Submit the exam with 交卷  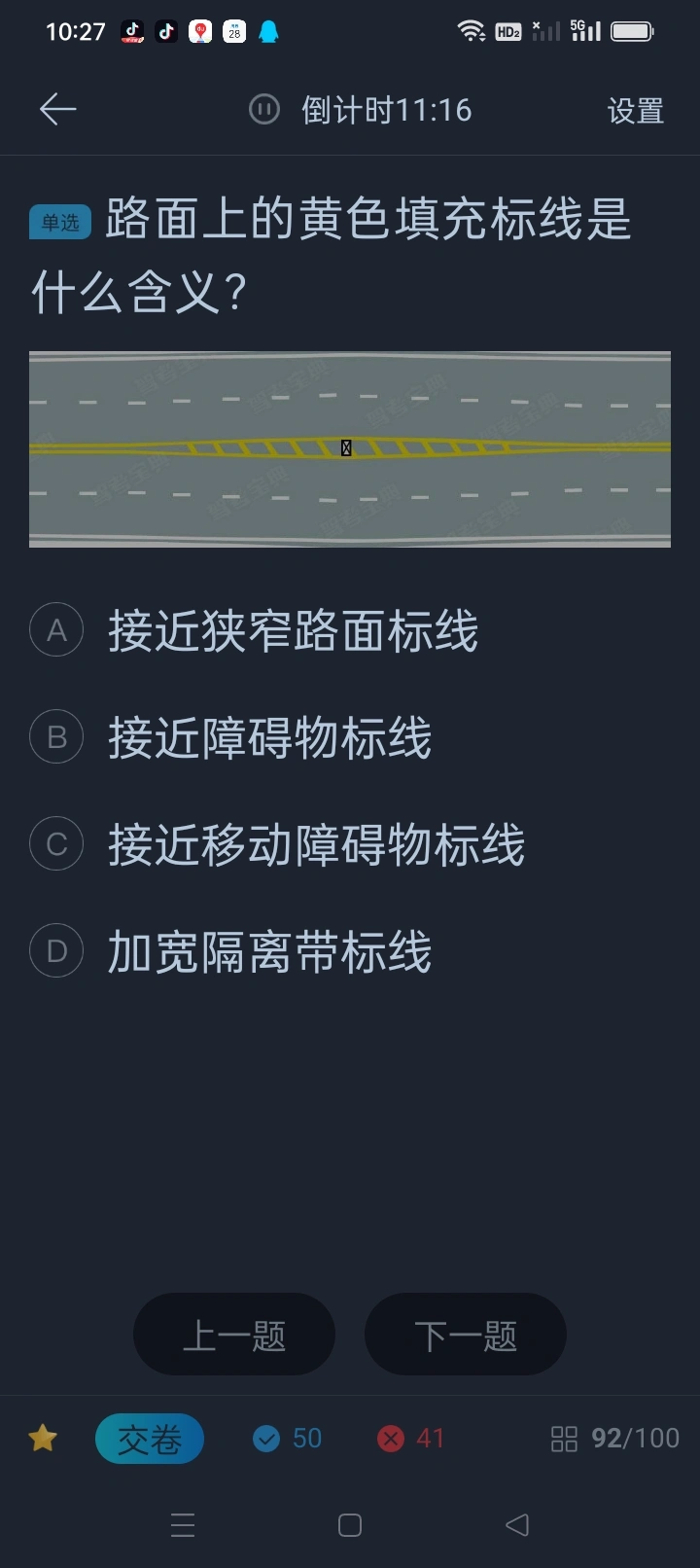(x=150, y=1439)
